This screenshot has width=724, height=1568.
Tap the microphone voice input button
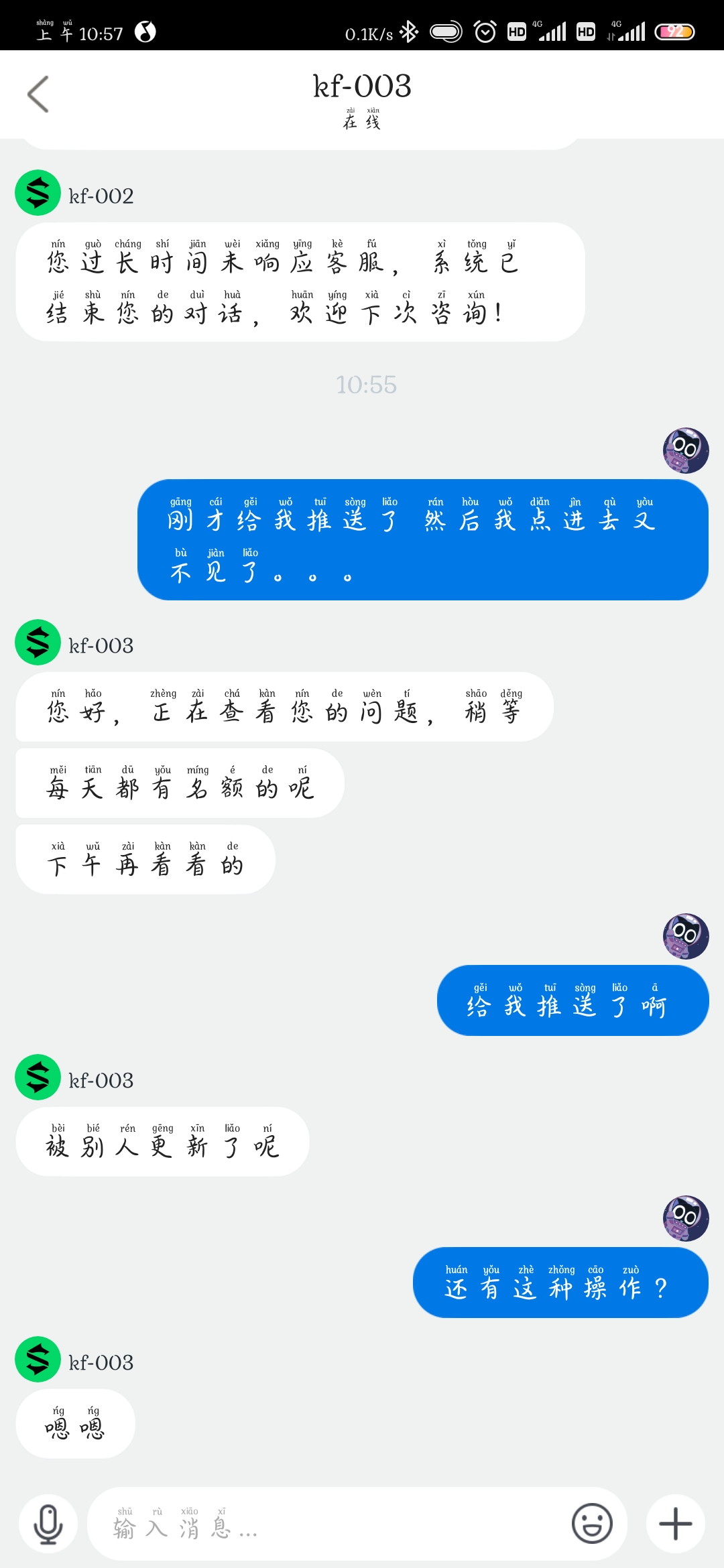[x=48, y=1524]
